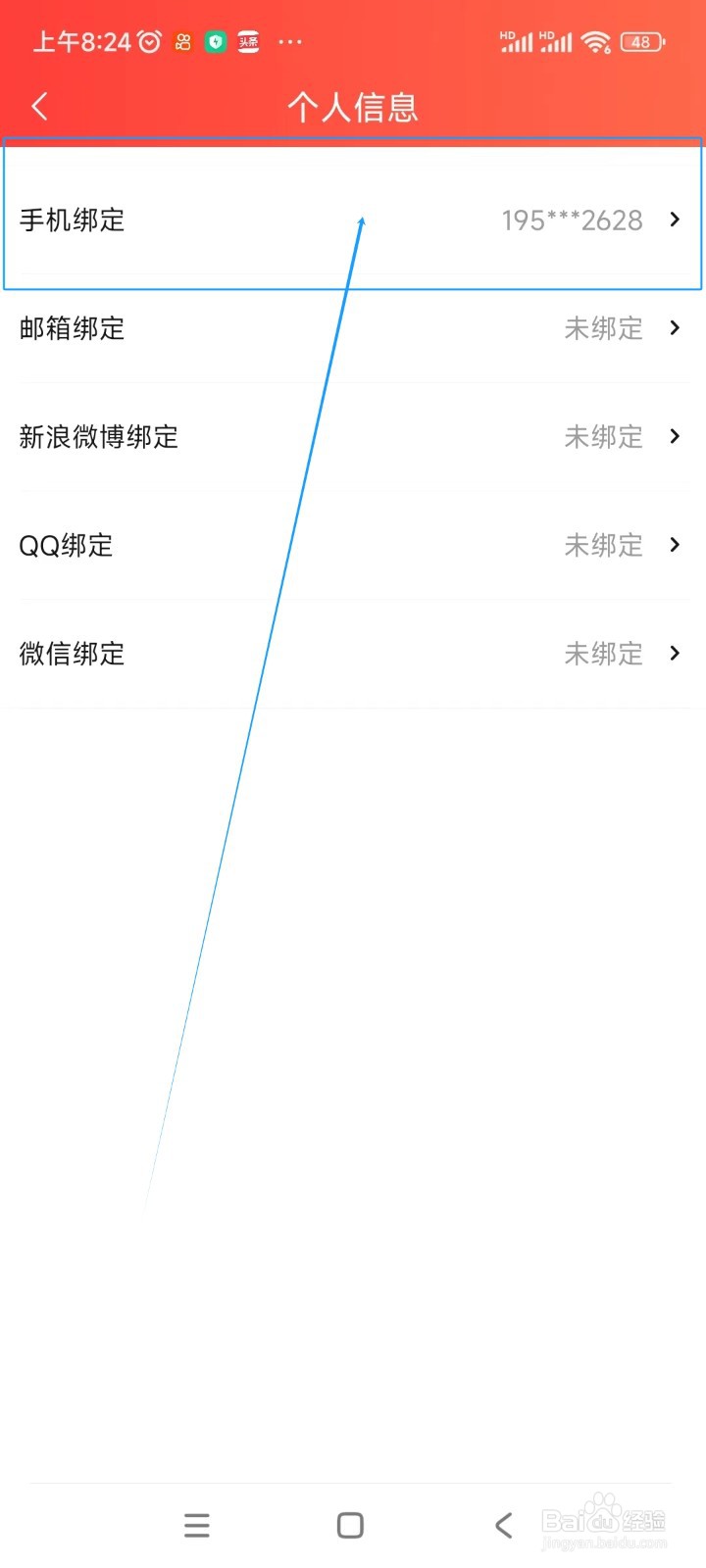This screenshot has width=706, height=1568.
Task: Tap the Wi-Fi icon in the status bar
Action: [595, 41]
